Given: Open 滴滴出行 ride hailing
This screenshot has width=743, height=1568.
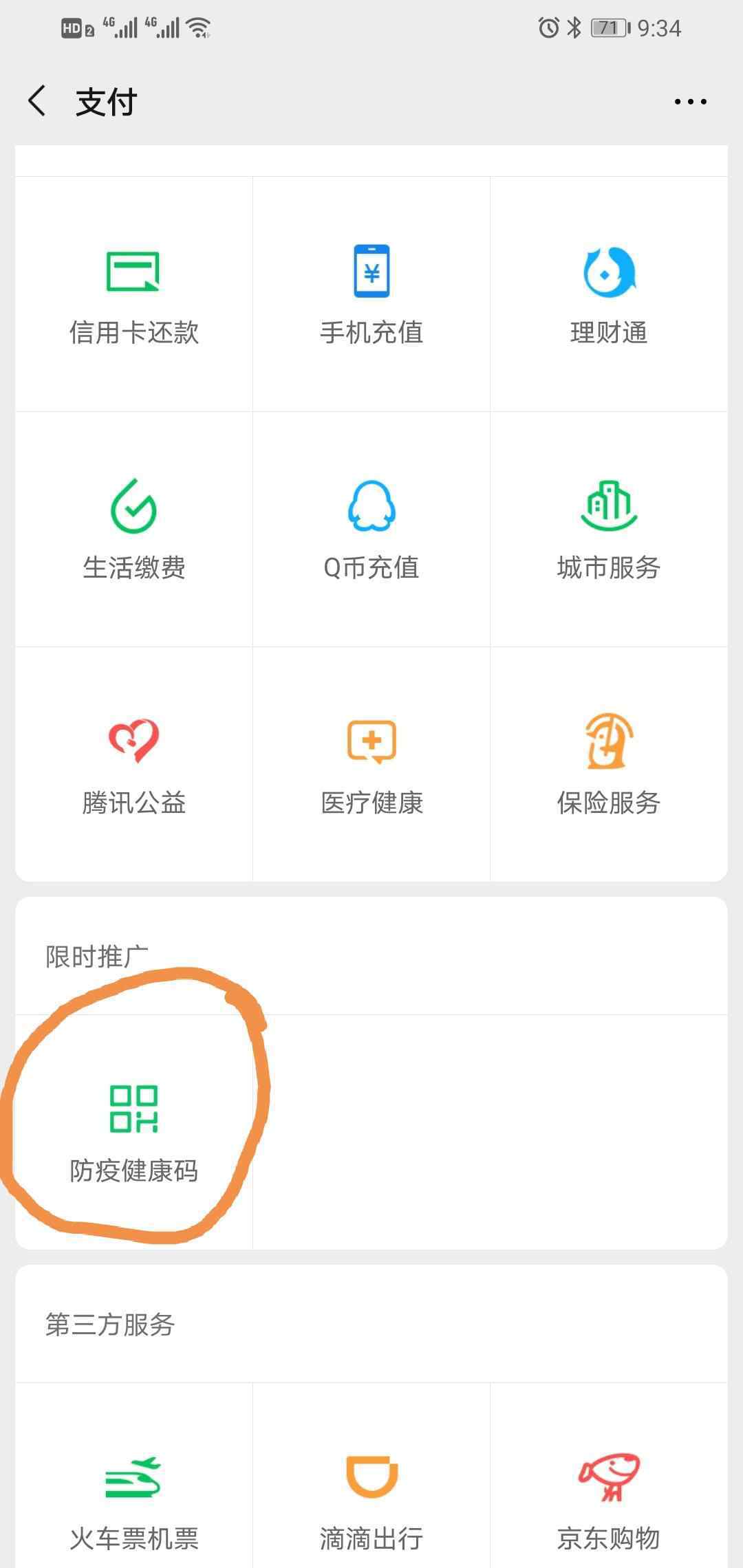Looking at the screenshot, I should point(371,1499).
